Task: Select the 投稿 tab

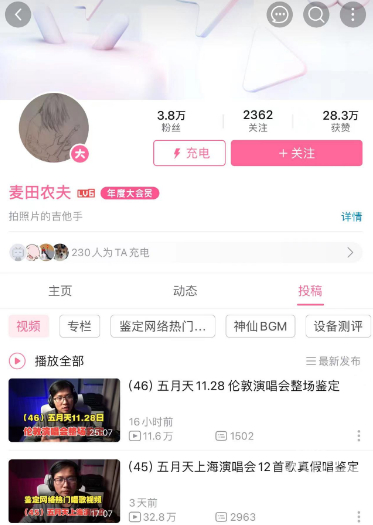Action: (x=310, y=291)
